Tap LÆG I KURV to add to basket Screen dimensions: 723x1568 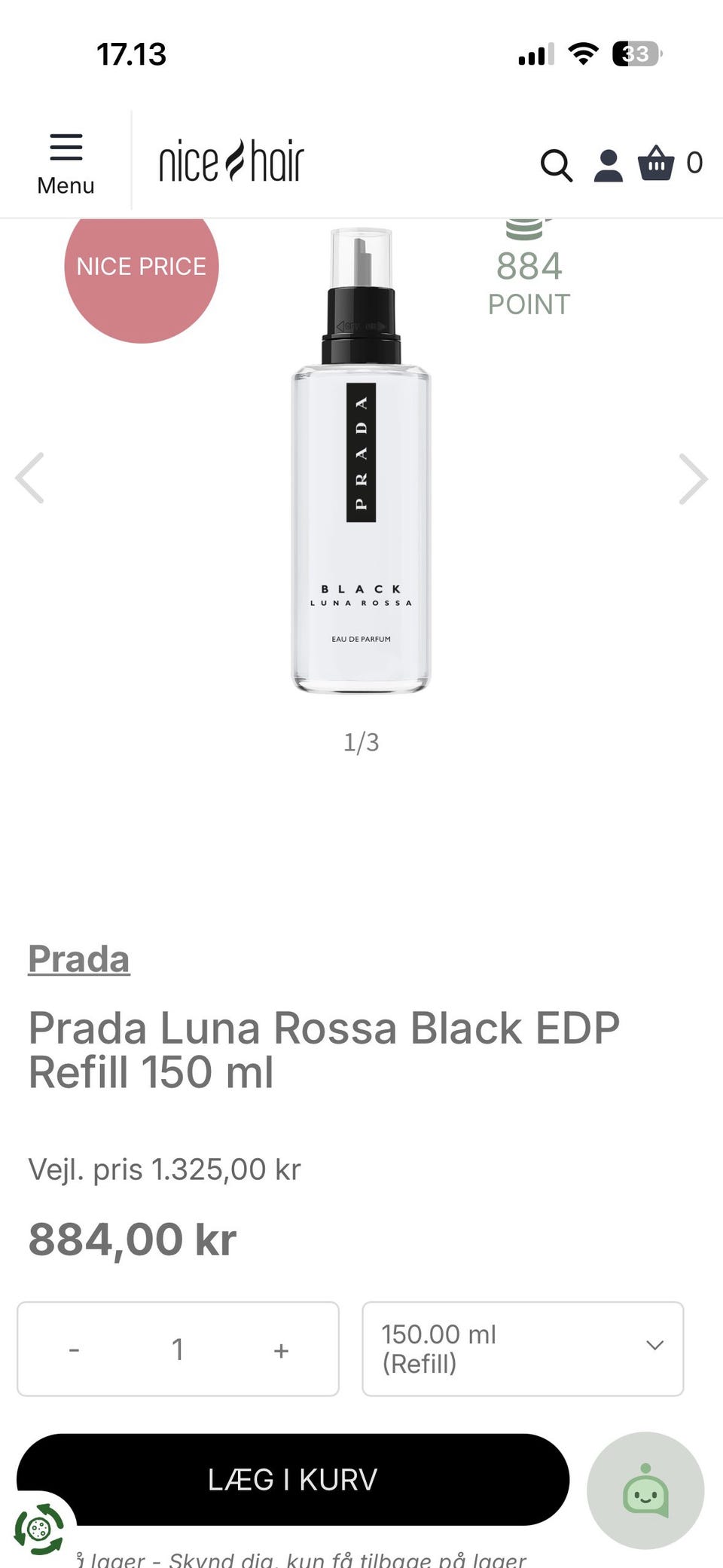pyautogui.click(x=292, y=1480)
